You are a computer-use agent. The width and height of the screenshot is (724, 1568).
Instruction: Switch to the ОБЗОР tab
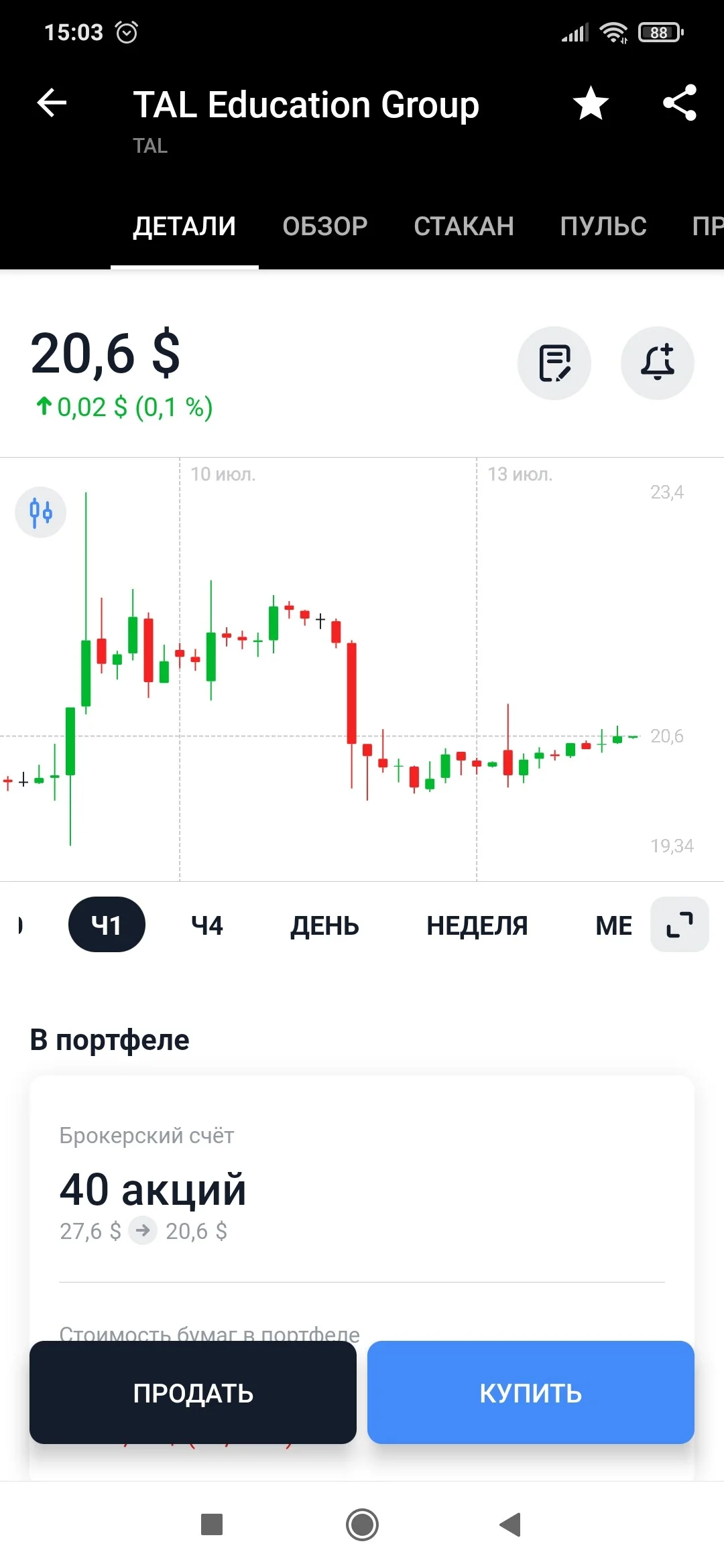click(x=325, y=226)
